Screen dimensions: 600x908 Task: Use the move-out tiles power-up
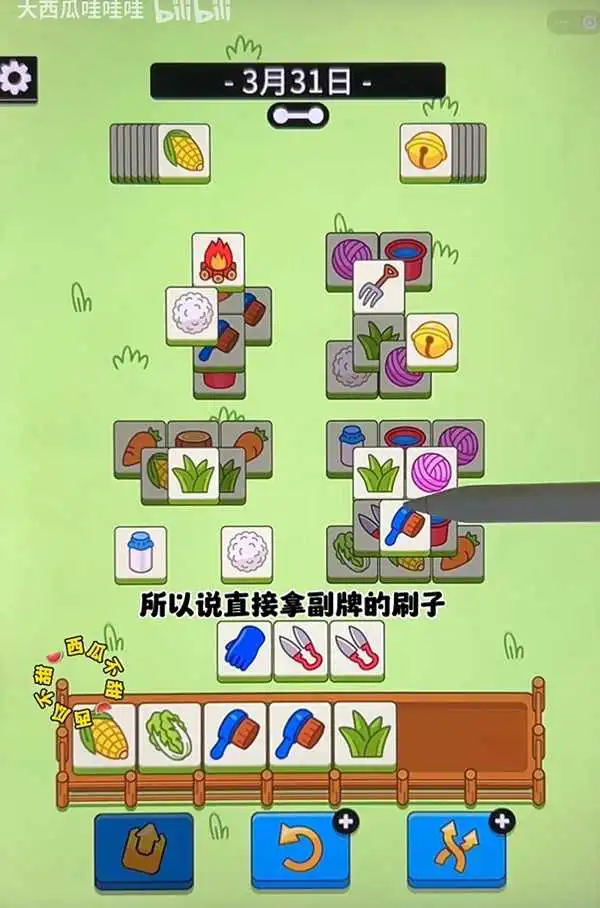point(143,849)
